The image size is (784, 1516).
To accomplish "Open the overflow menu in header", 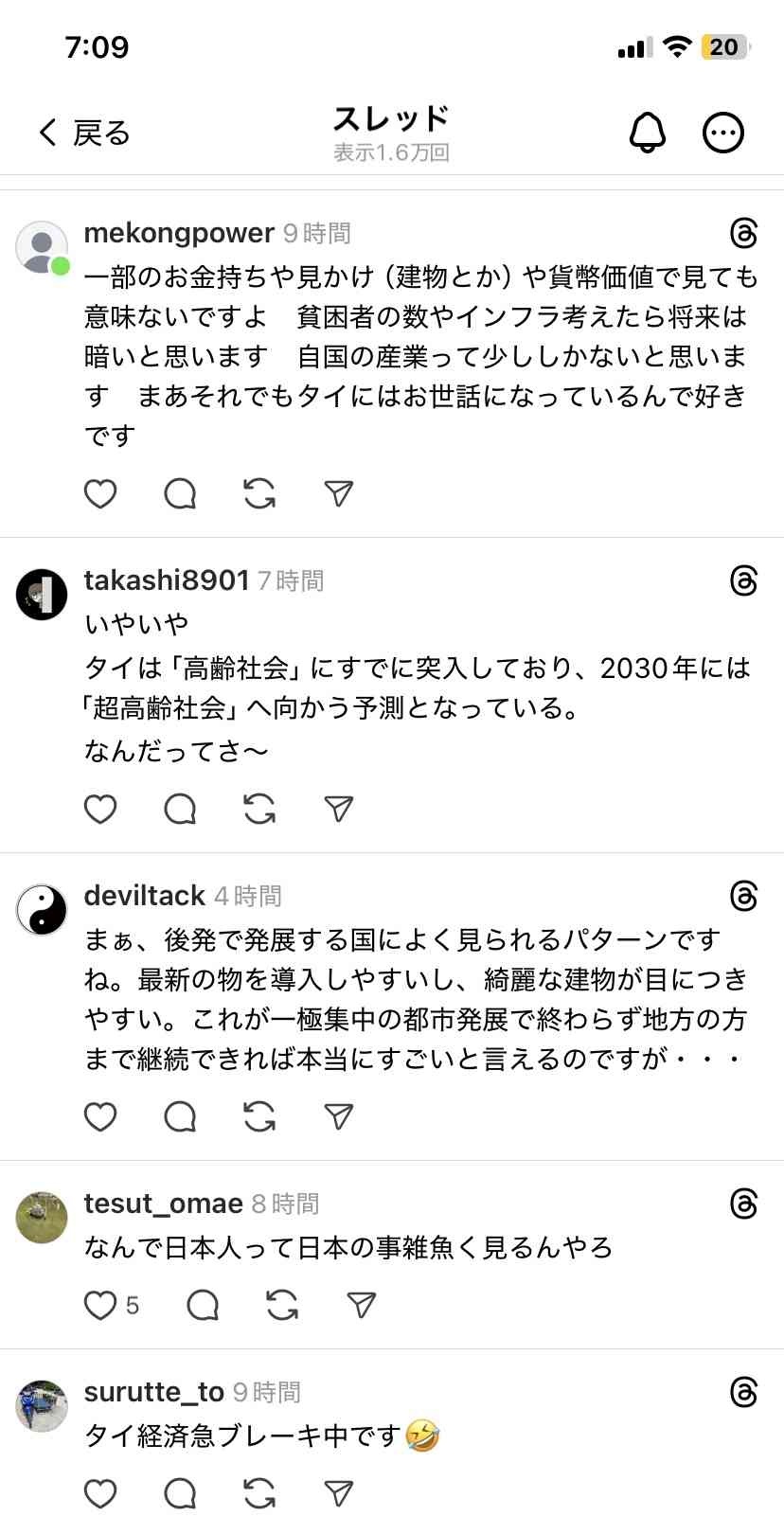I will click(x=723, y=133).
